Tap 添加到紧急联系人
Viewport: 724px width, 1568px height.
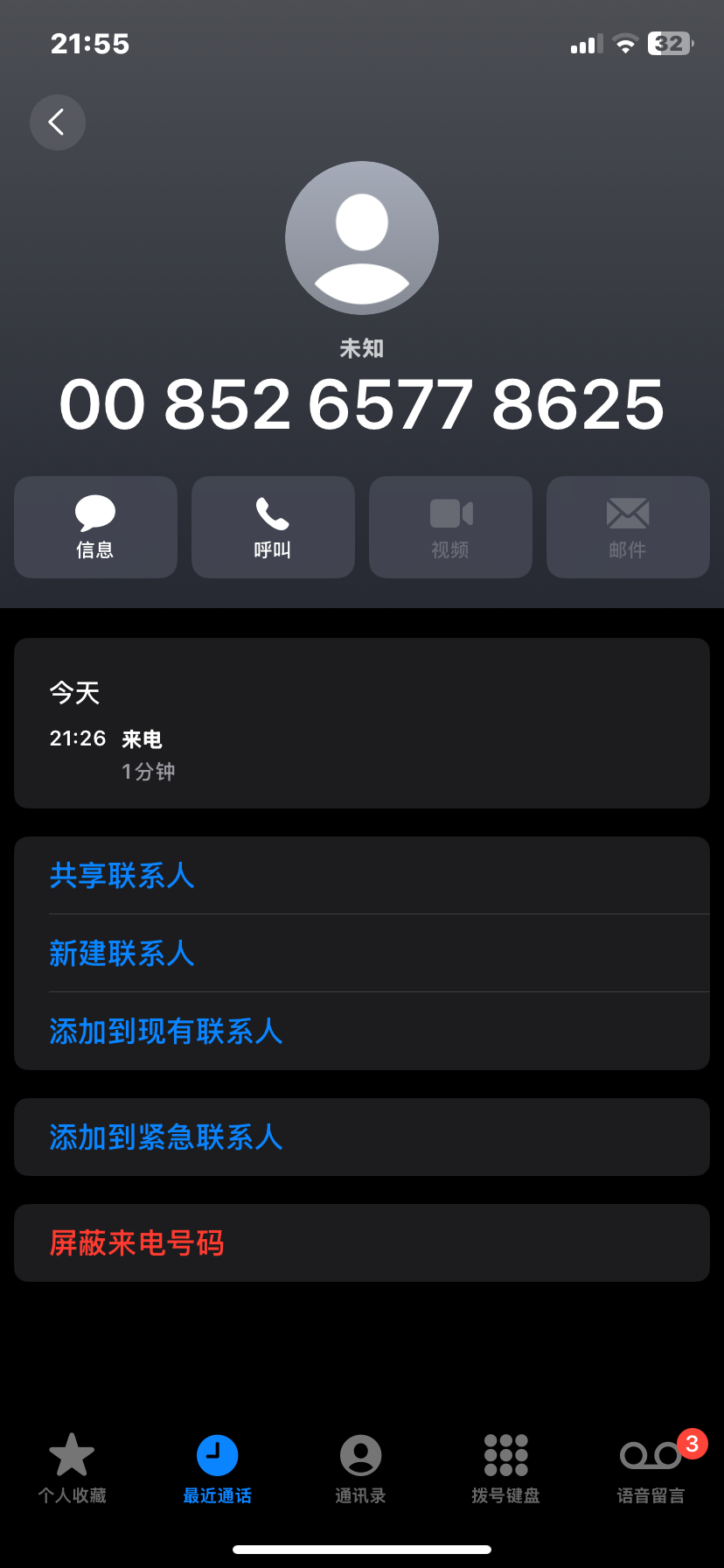tap(166, 1137)
